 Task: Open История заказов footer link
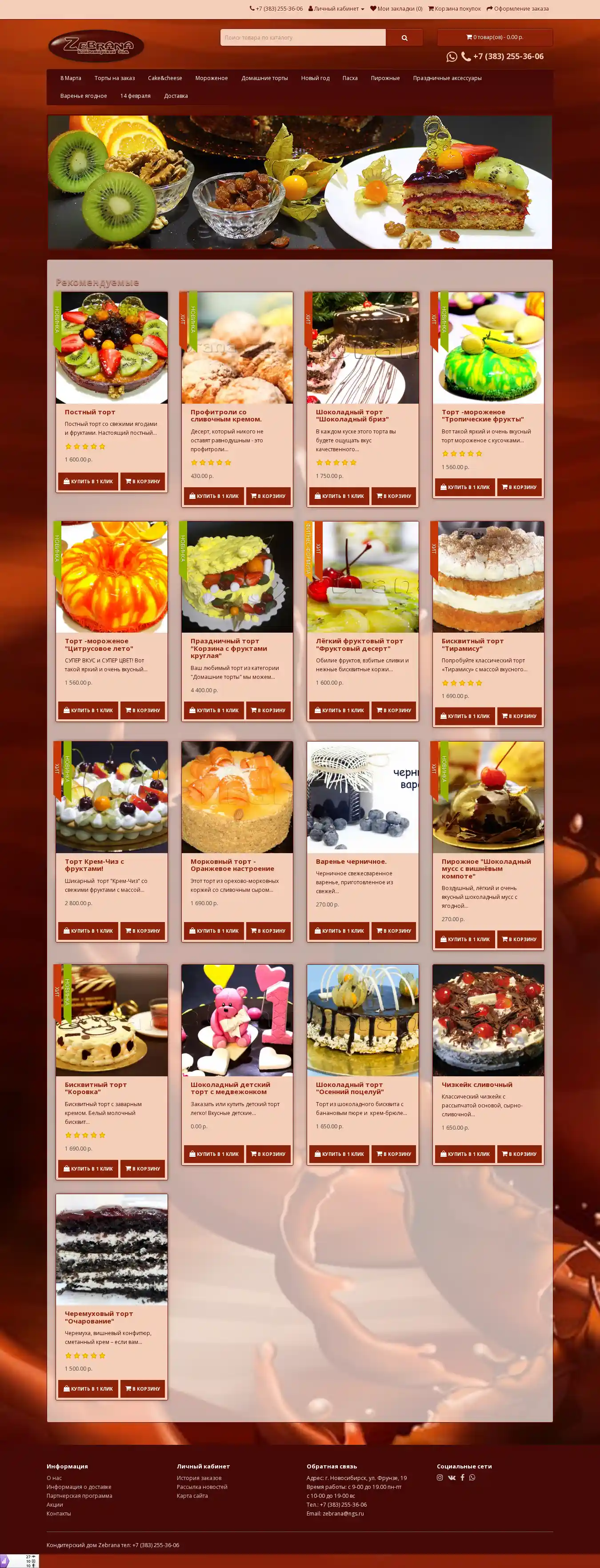(x=199, y=1478)
